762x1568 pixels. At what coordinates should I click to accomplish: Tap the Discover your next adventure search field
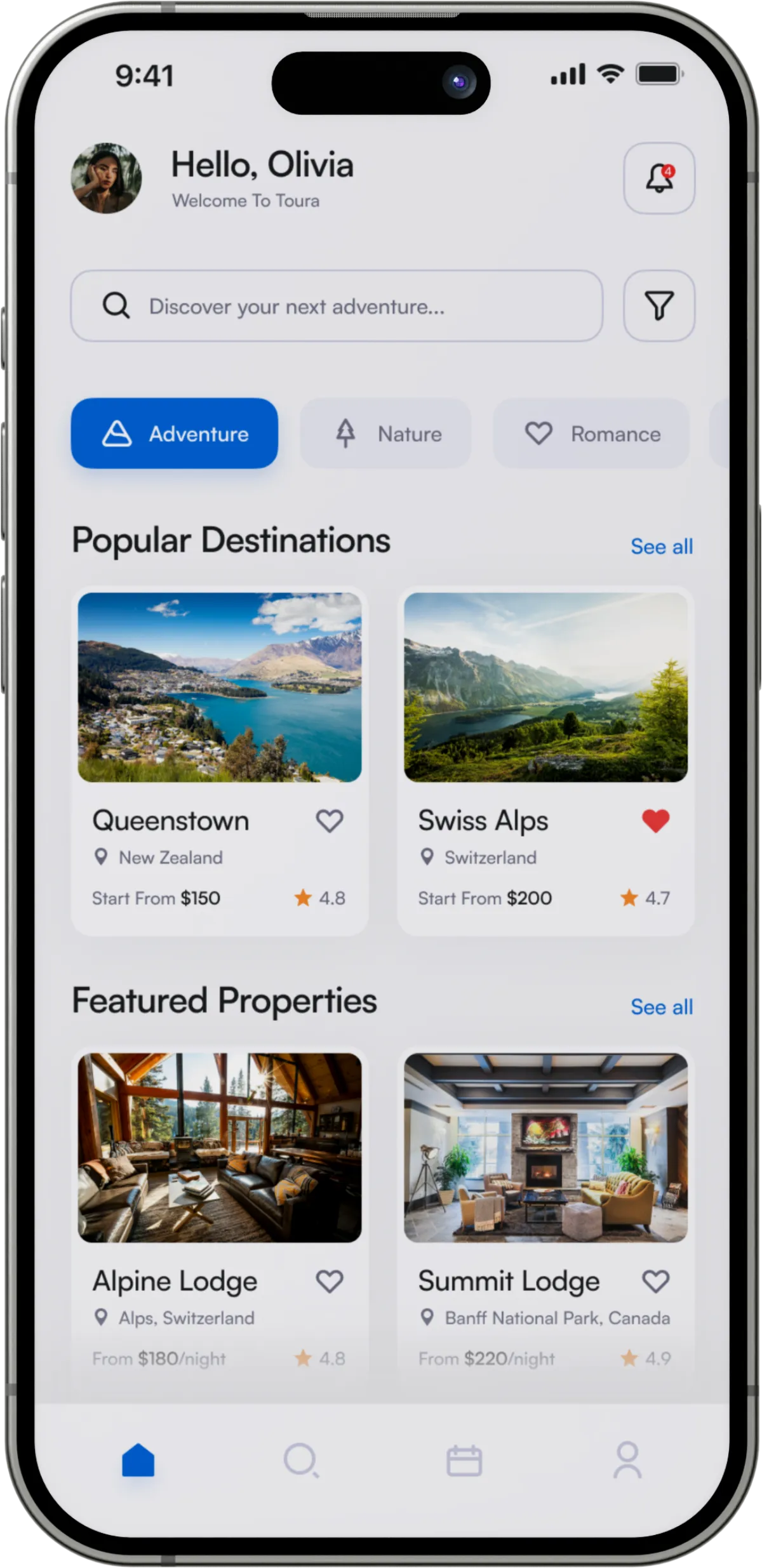pyautogui.click(x=337, y=306)
